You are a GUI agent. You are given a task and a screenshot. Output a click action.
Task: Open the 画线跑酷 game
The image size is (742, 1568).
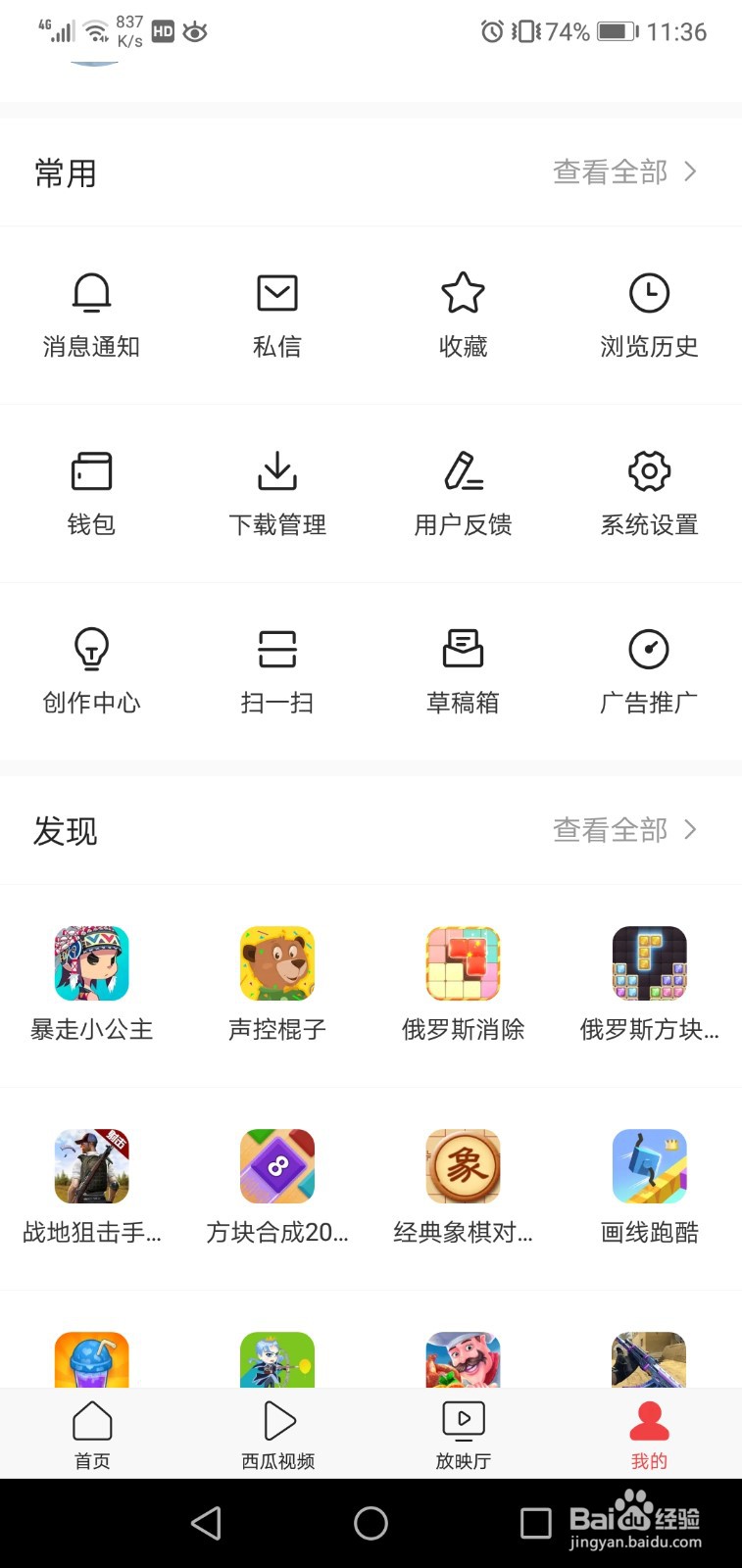coord(649,1185)
